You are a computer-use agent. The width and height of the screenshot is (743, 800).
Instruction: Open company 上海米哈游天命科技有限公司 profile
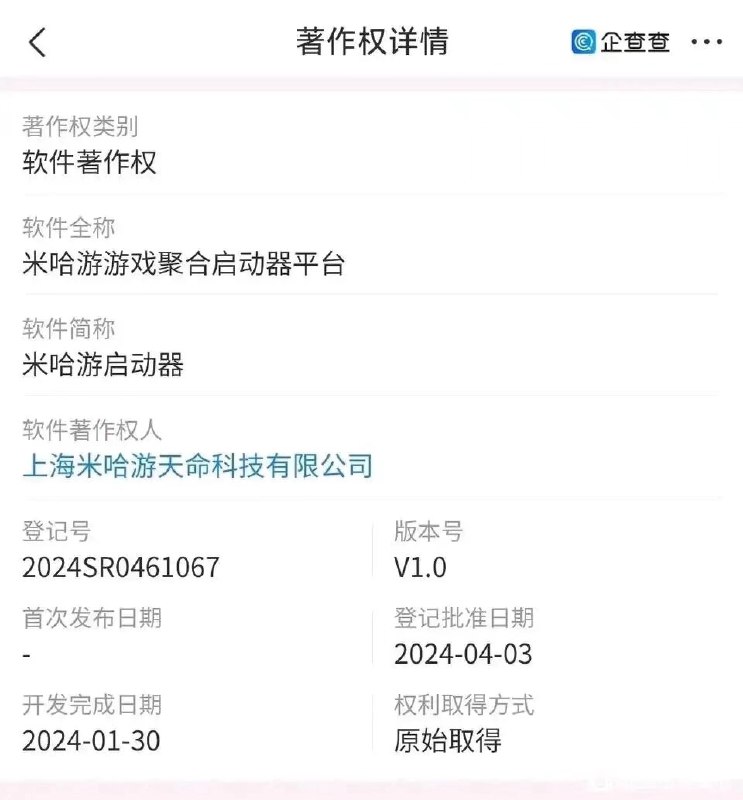198,466
